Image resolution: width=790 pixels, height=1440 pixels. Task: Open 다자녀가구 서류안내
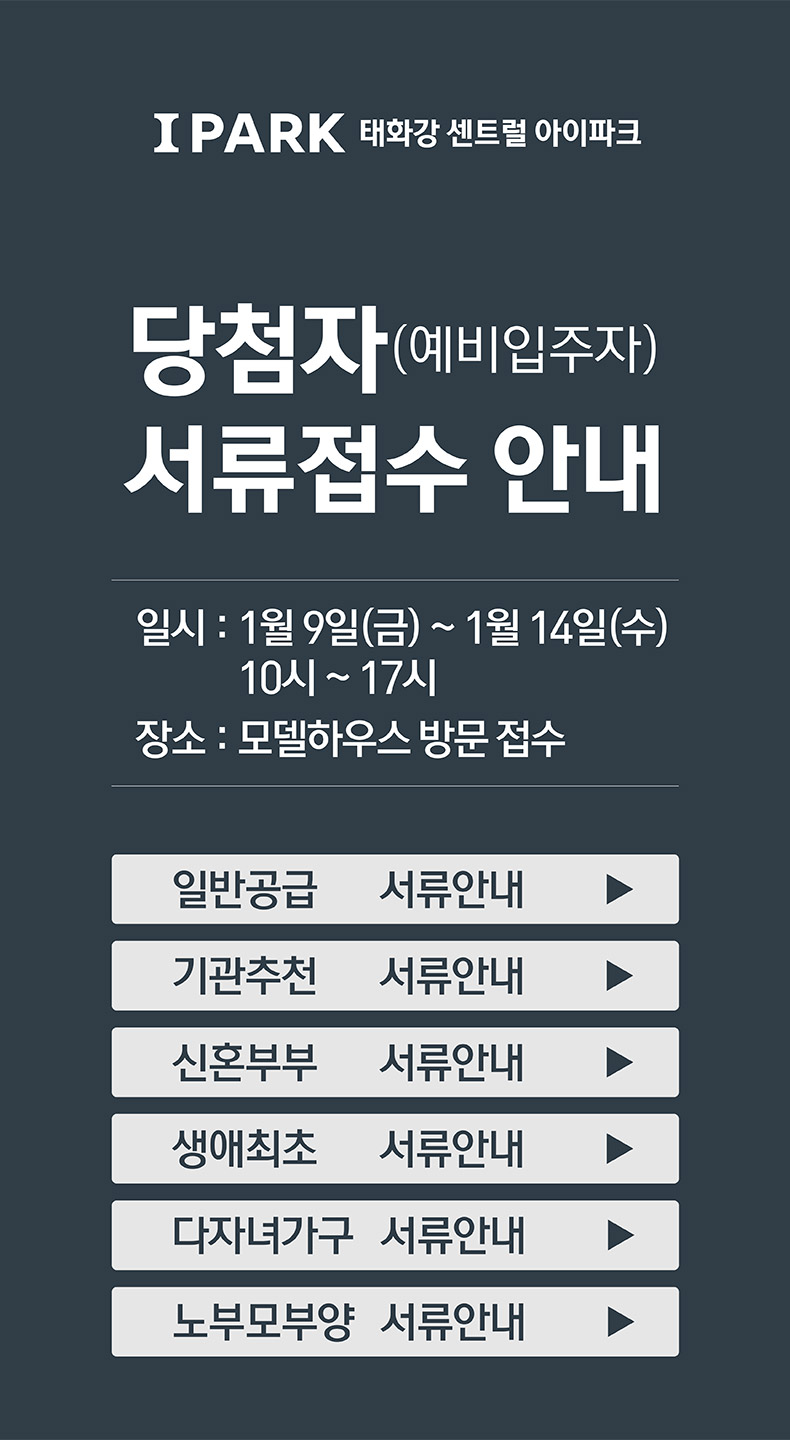coord(395,1235)
